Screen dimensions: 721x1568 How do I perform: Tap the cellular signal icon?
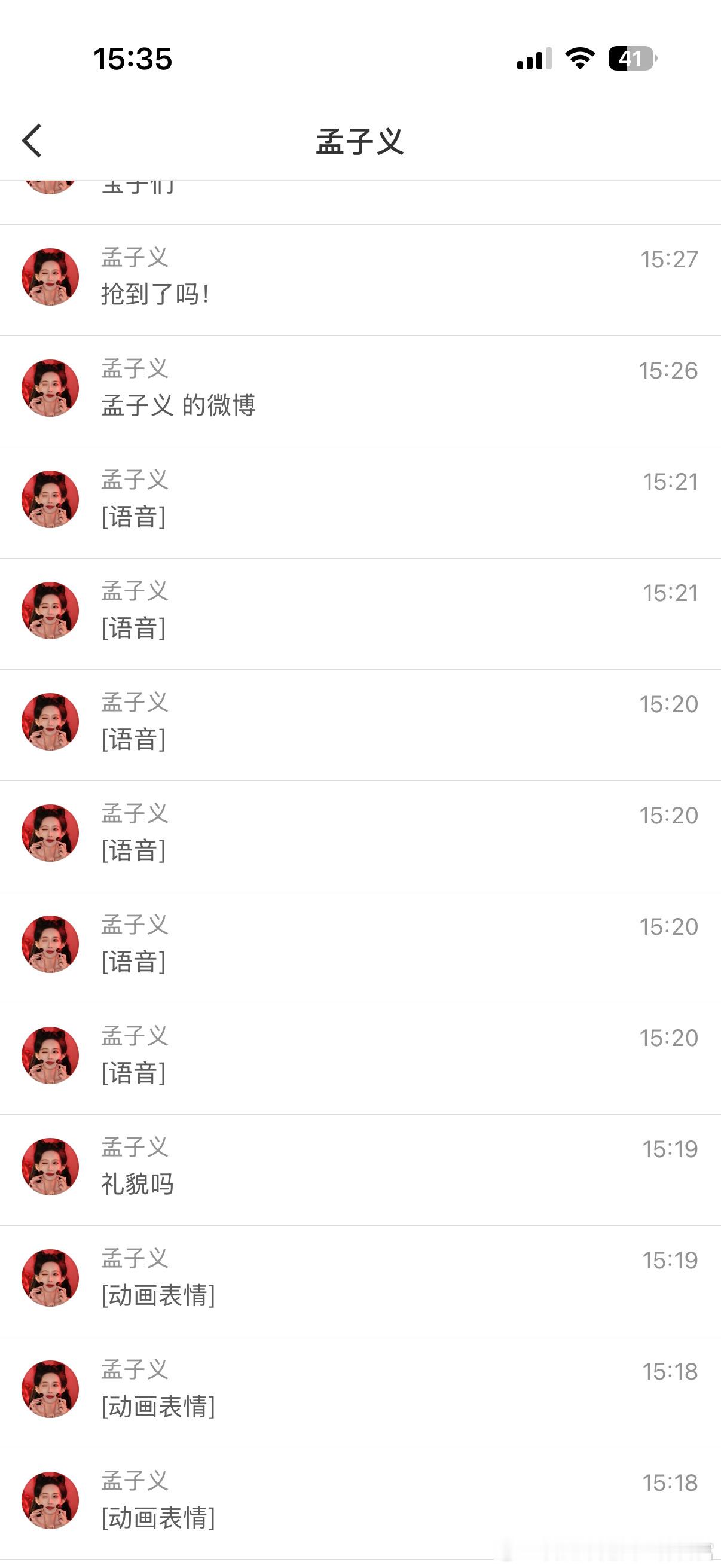coord(533,59)
